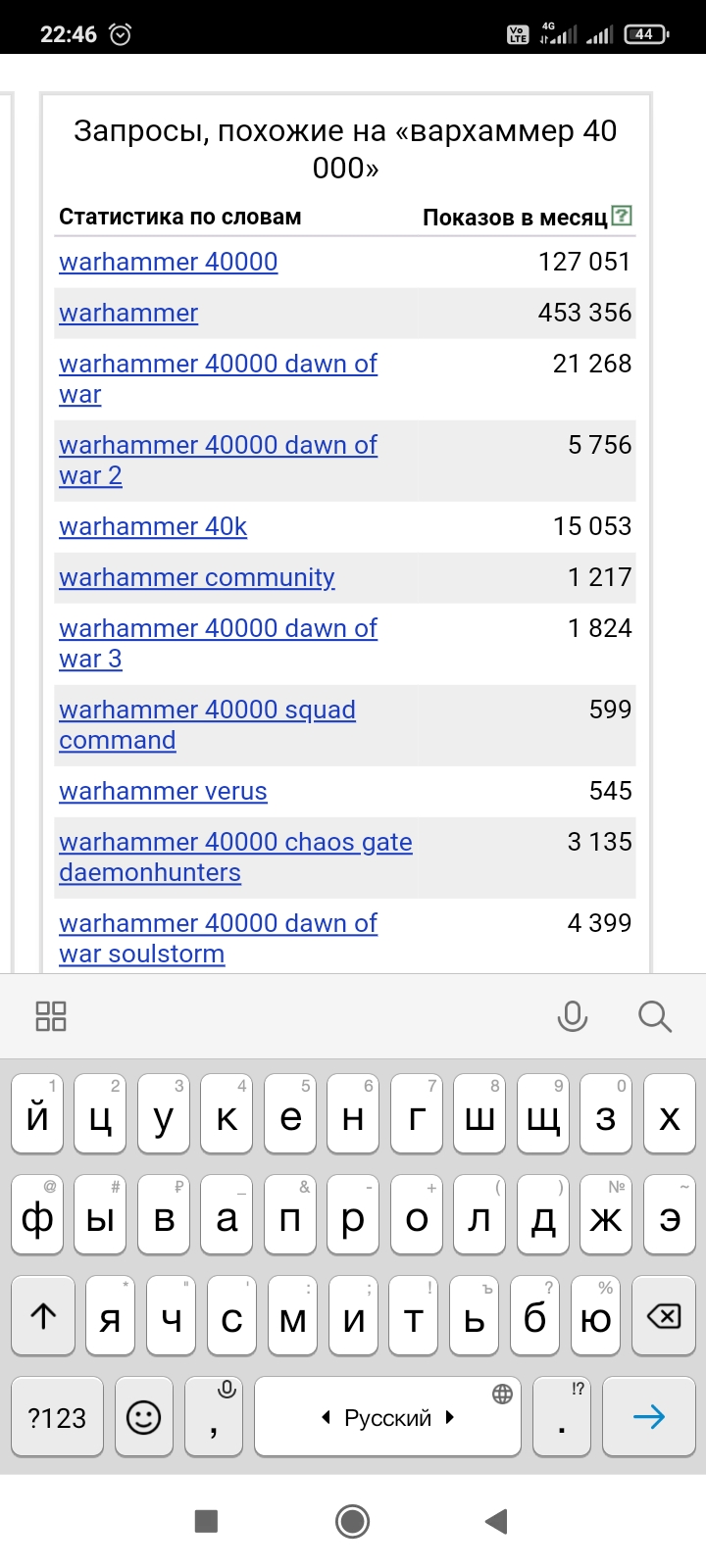Tap the help icon next to 'Показов в месяц'
The image size is (706, 1568).
pos(622,216)
